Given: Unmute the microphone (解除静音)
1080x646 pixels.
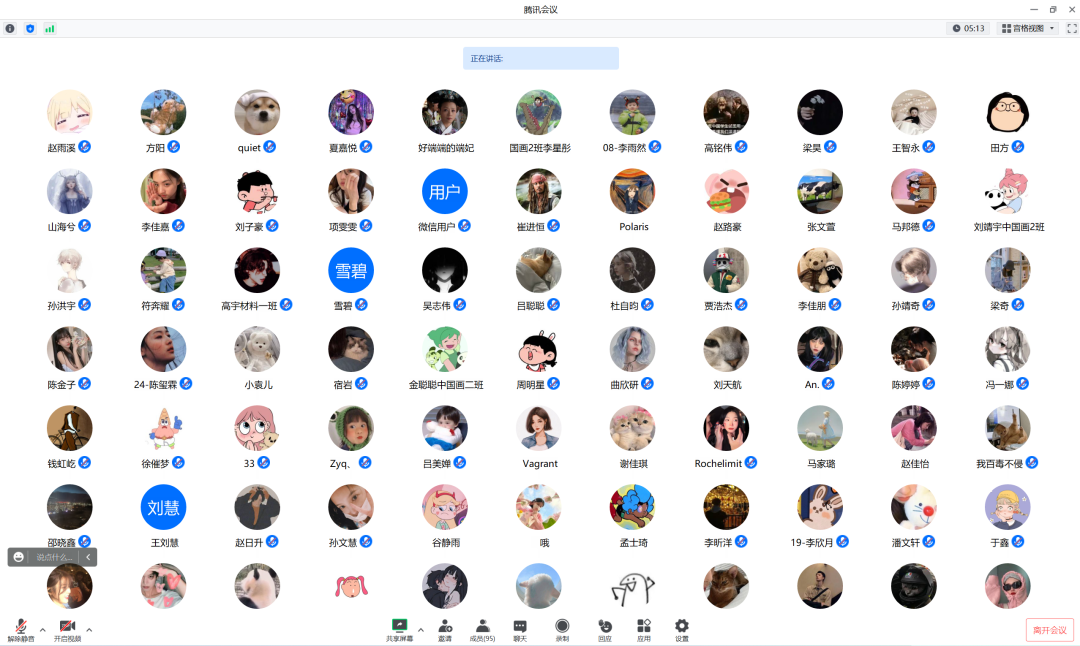Looking at the screenshot, I should pos(20,629).
